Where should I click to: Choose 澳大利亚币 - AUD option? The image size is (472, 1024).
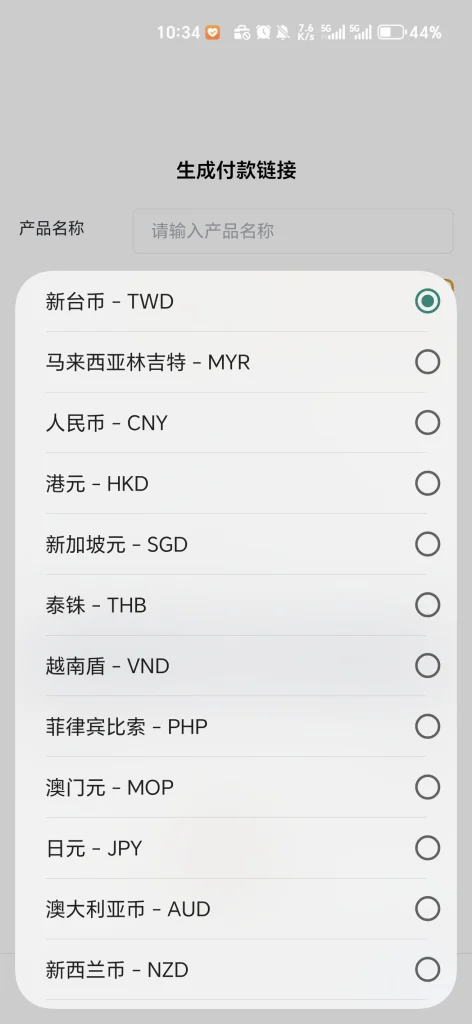pyautogui.click(x=236, y=908)
